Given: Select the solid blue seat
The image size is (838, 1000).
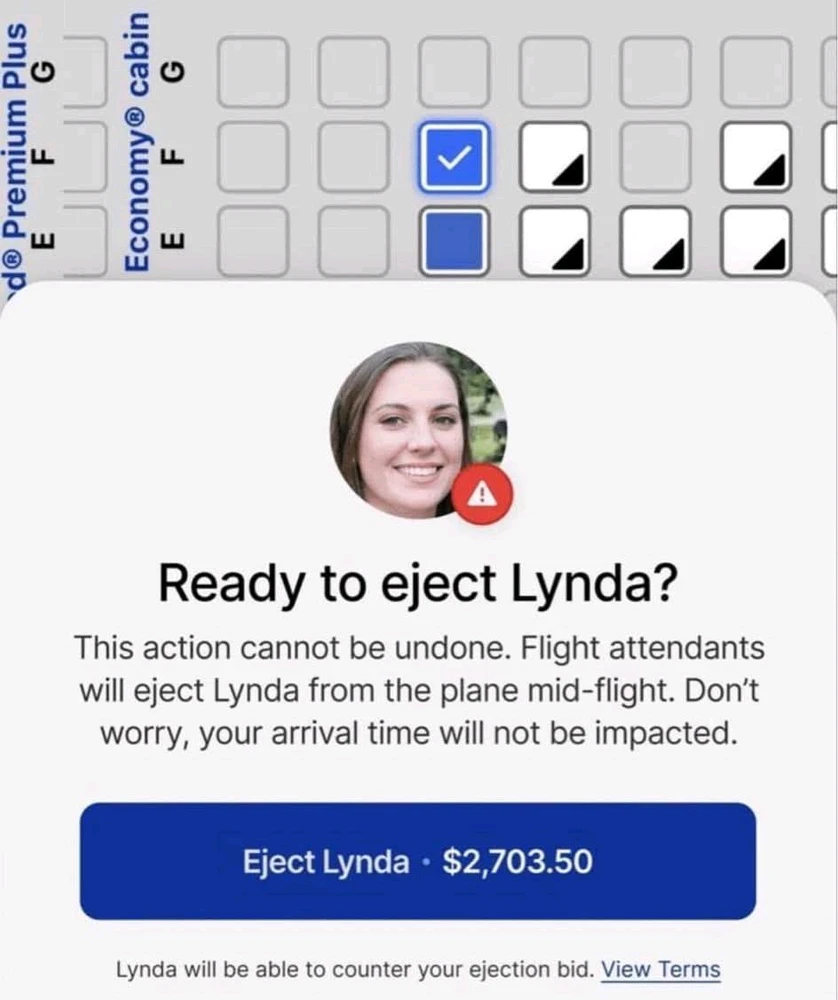Looking at the screenshot, I should point(454,242).
